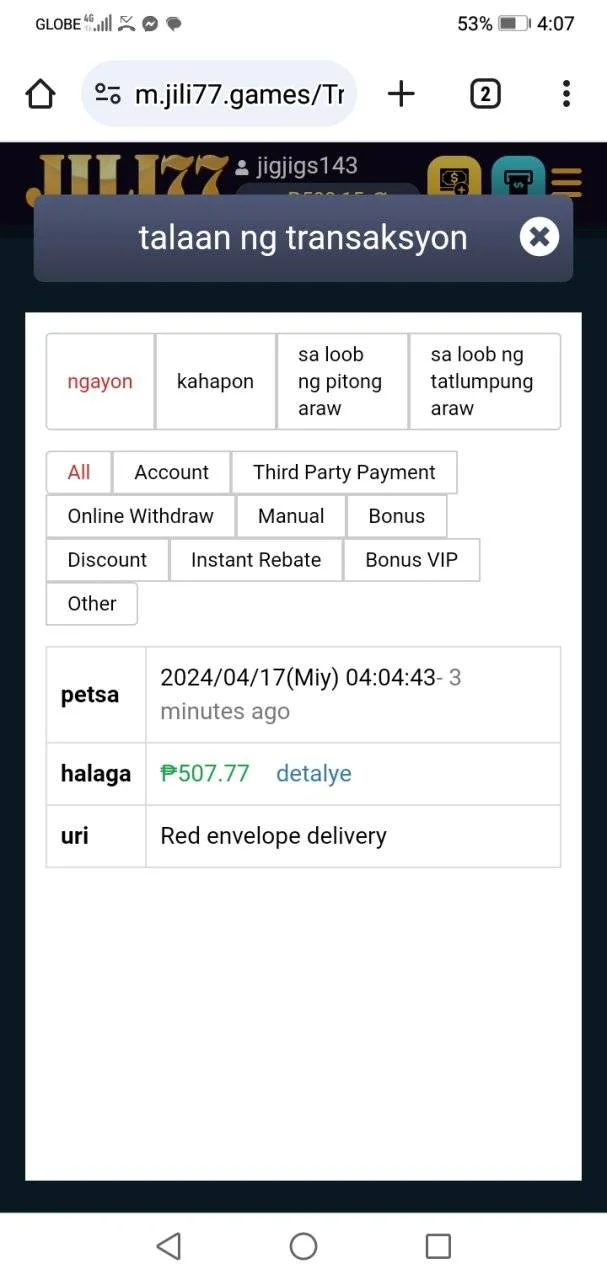Choose the All transaction type
The width and height of the screenshot is (607, 1280).
point(79,472)
